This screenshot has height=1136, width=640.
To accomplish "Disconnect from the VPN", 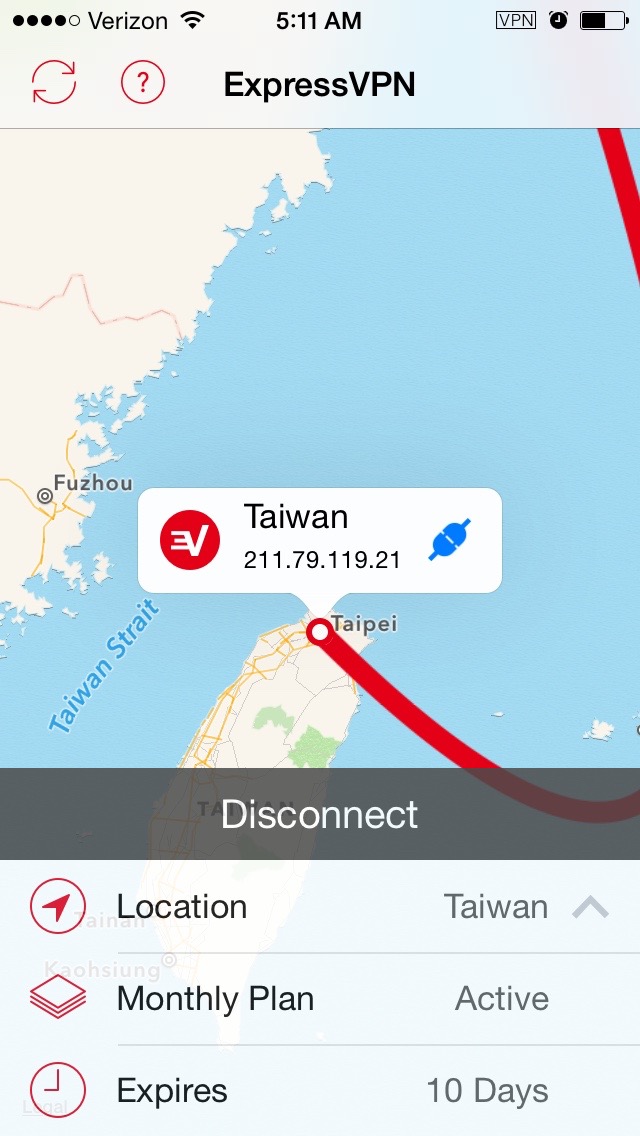I will tap(320, 814).
